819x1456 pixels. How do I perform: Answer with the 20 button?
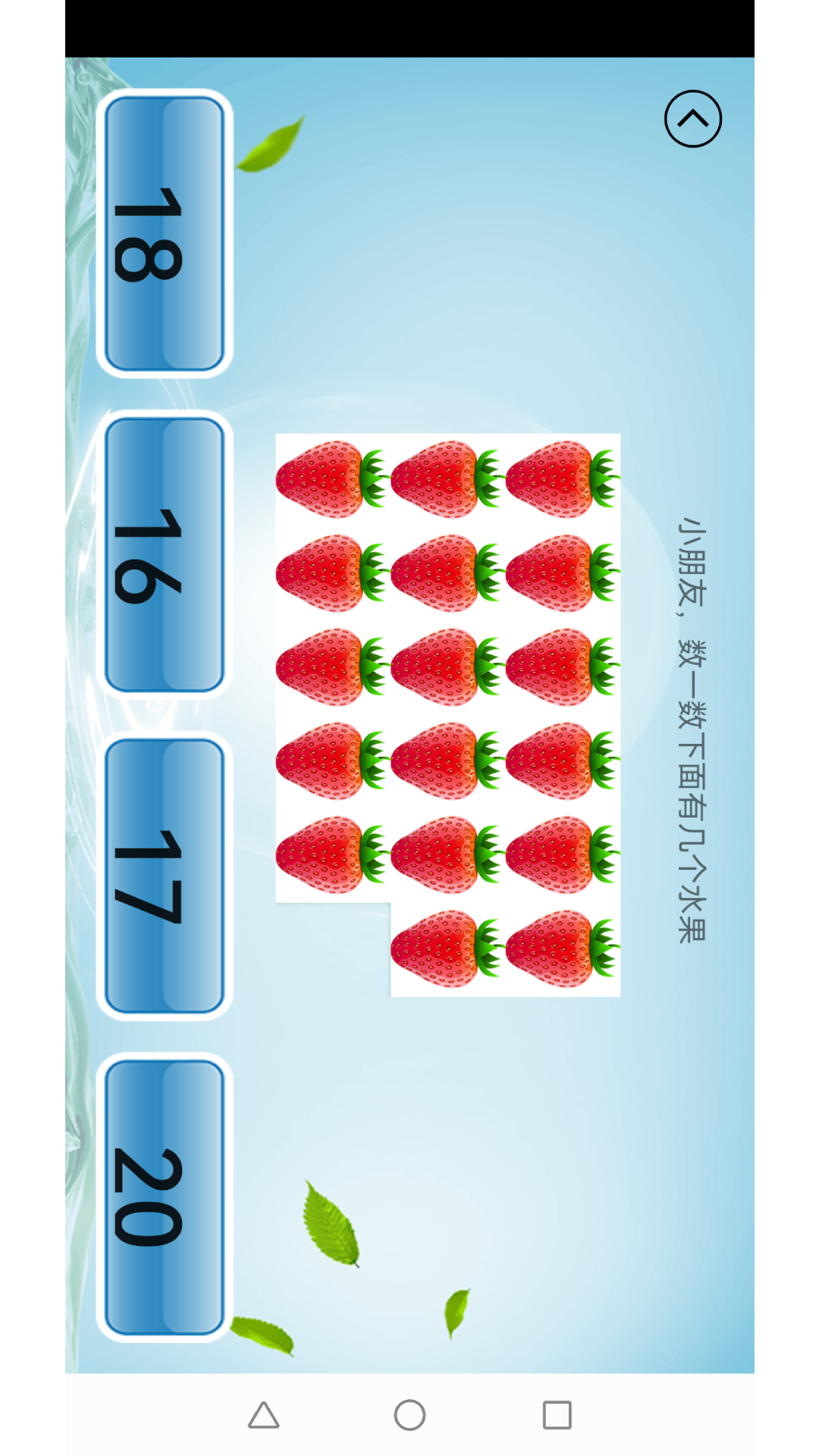click(x=165, y=1197)
